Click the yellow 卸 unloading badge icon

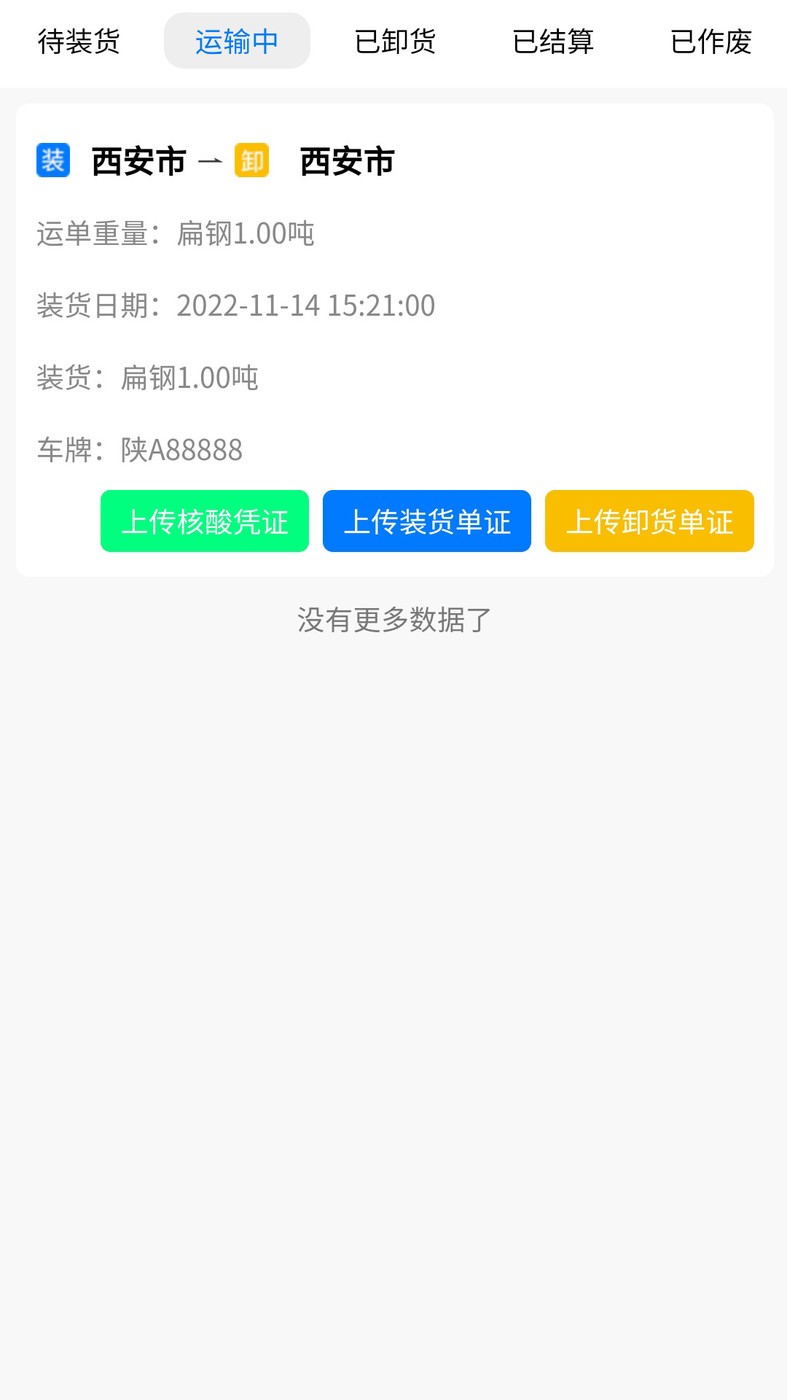click(251, 160)
